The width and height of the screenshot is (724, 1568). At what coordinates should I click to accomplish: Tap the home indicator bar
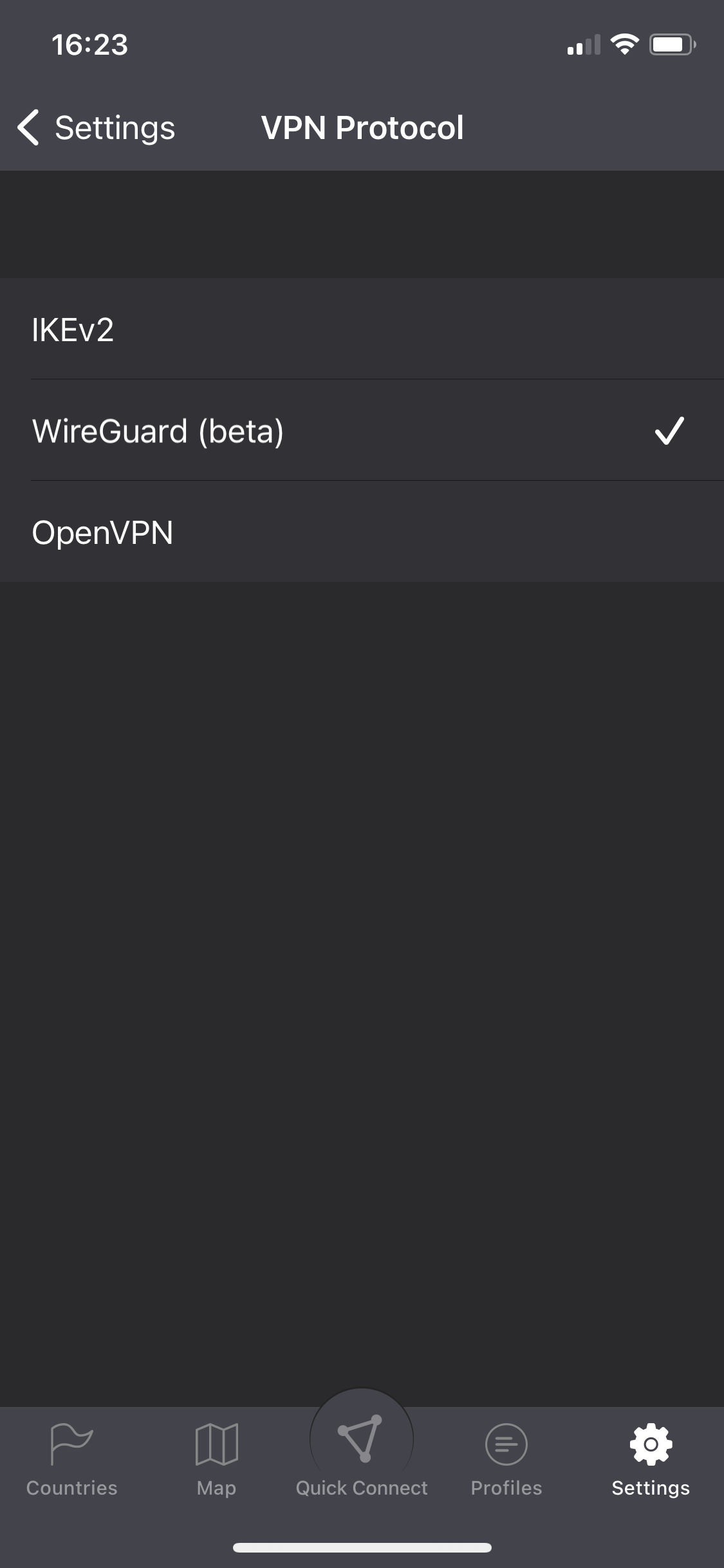(362, 1547)
